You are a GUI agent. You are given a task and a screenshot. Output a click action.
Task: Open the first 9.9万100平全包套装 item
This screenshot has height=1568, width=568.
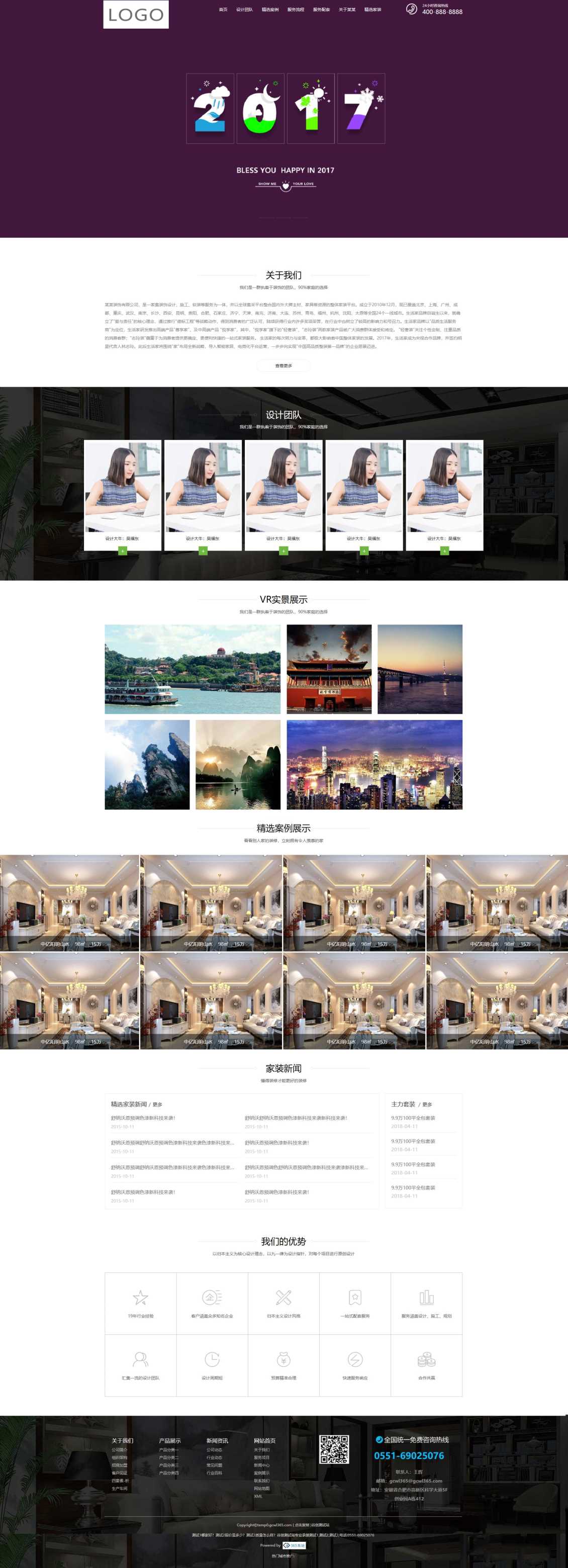click(x=413, y=1118)
